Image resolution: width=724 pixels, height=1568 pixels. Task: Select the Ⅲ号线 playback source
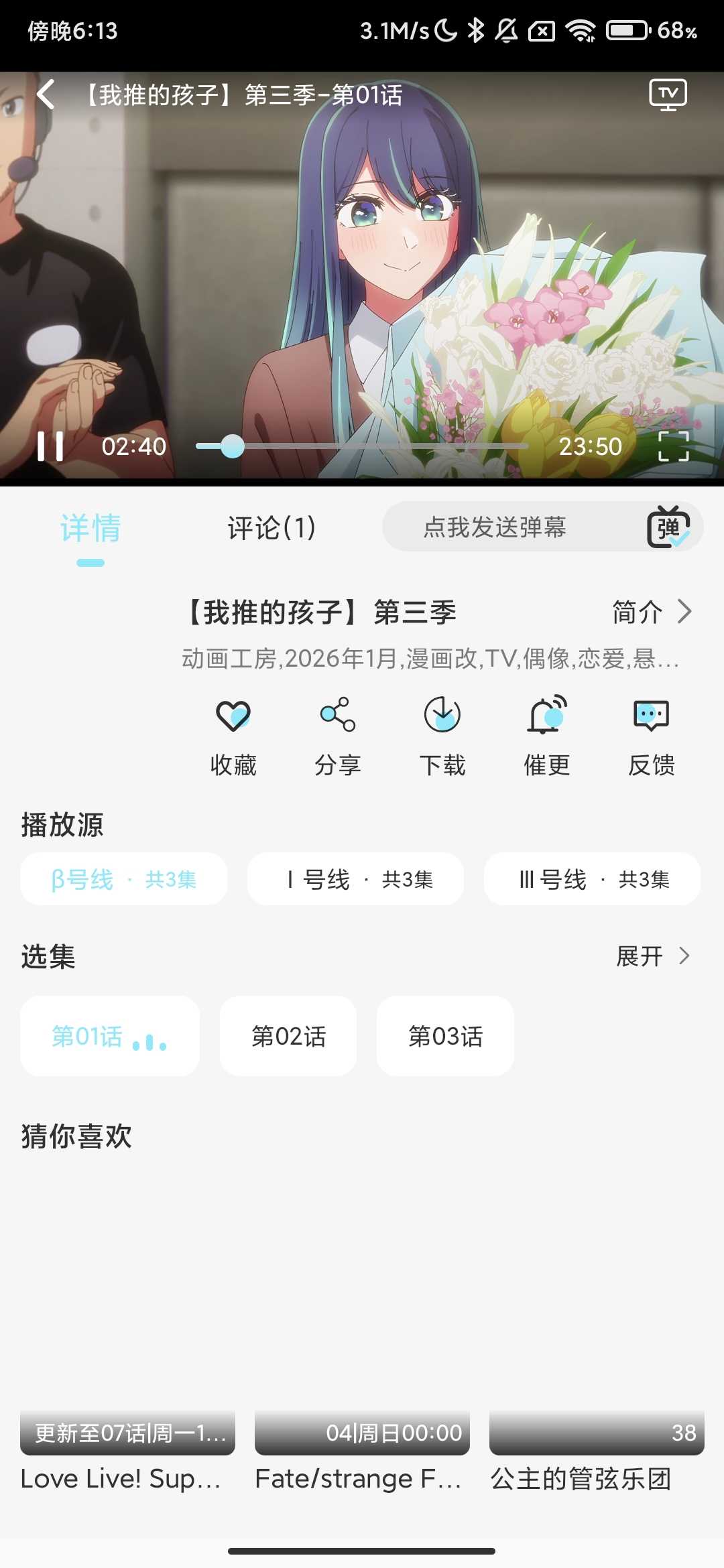[x=593, y=879]
